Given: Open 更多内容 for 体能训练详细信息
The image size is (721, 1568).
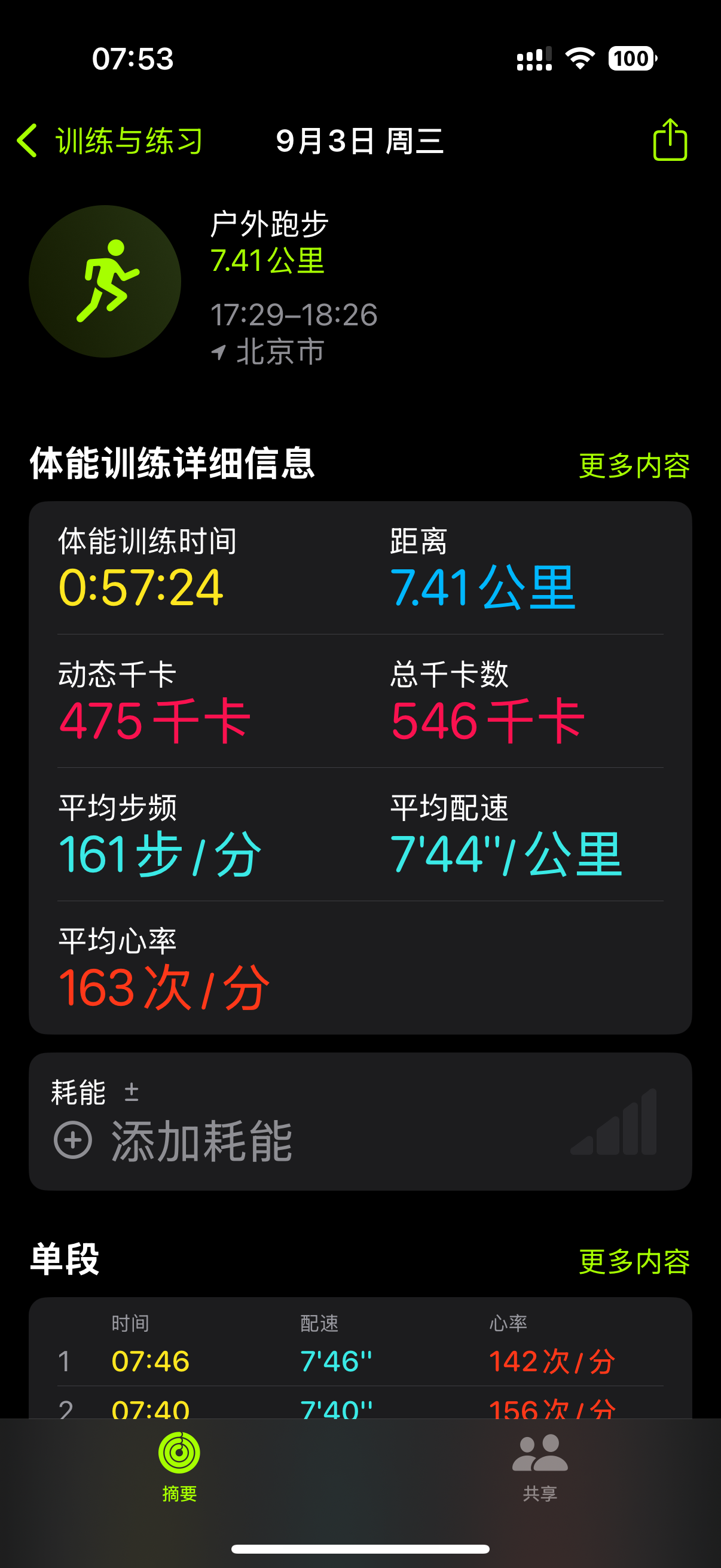Looking at the screenshot, I should point(634,466).
